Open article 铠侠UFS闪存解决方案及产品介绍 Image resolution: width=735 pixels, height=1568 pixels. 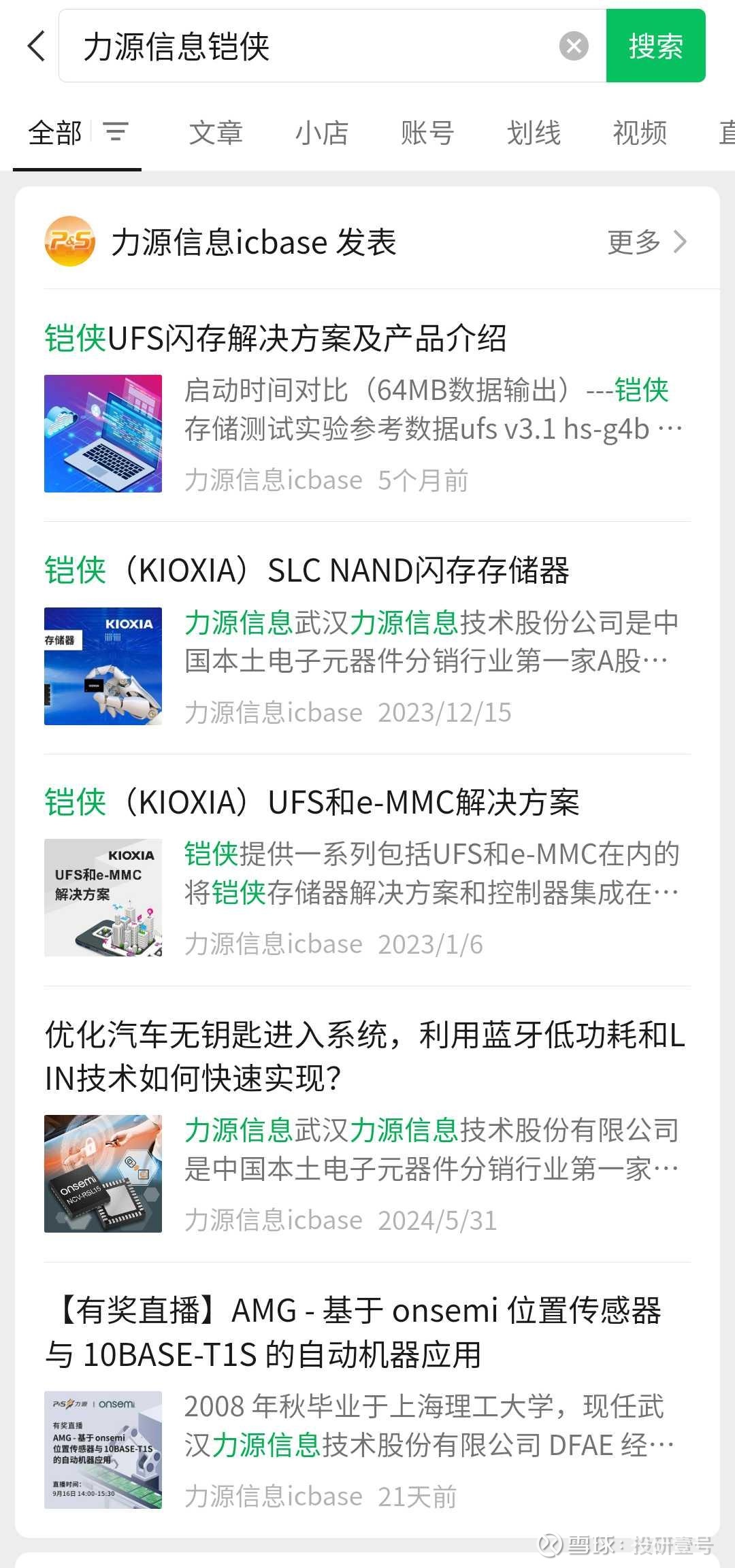(x=276, y=339)
